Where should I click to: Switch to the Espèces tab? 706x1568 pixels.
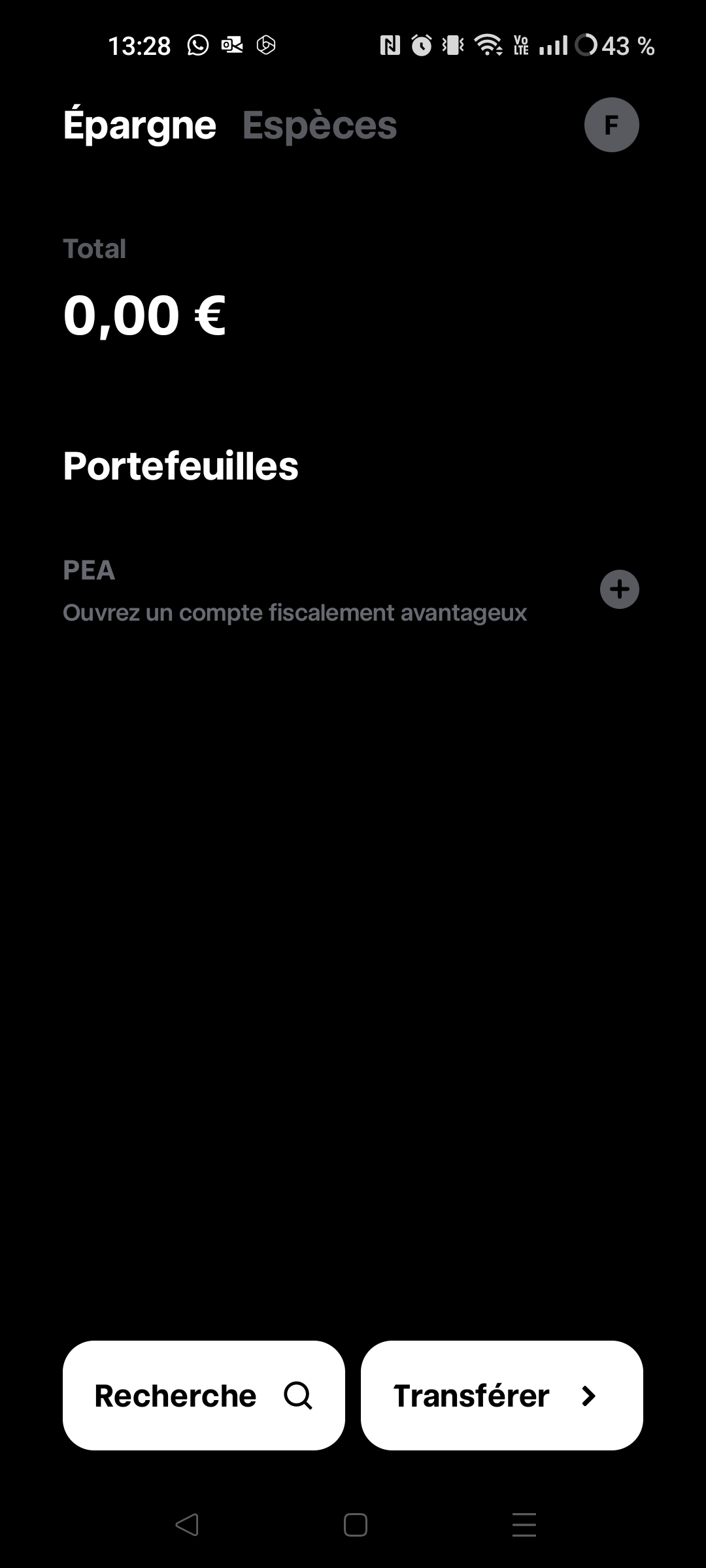click(x=319, y=125)
